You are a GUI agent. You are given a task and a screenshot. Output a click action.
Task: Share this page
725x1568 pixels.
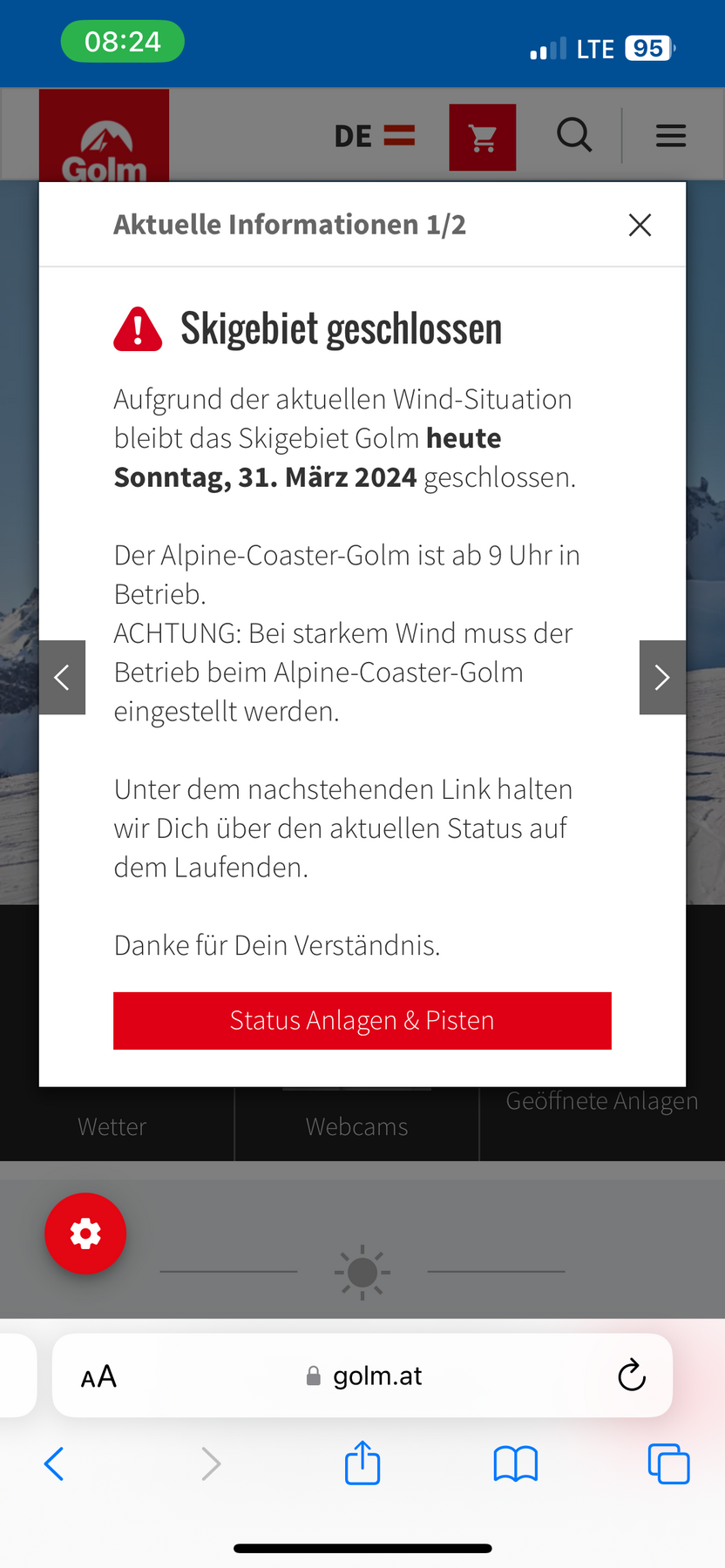(362, 1463)
